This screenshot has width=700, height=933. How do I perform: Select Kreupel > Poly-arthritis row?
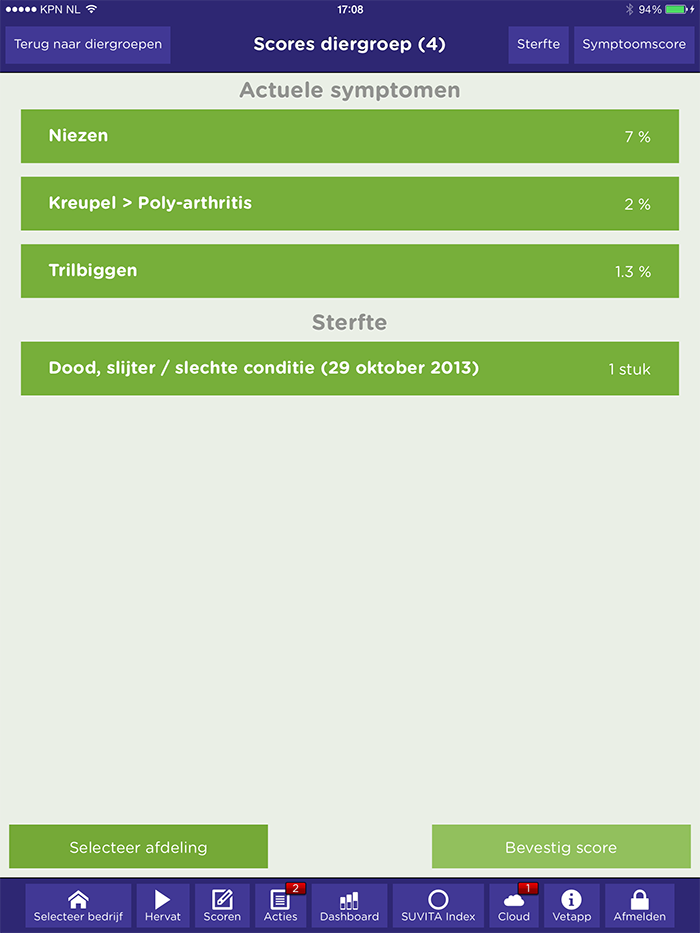point(350,204)
